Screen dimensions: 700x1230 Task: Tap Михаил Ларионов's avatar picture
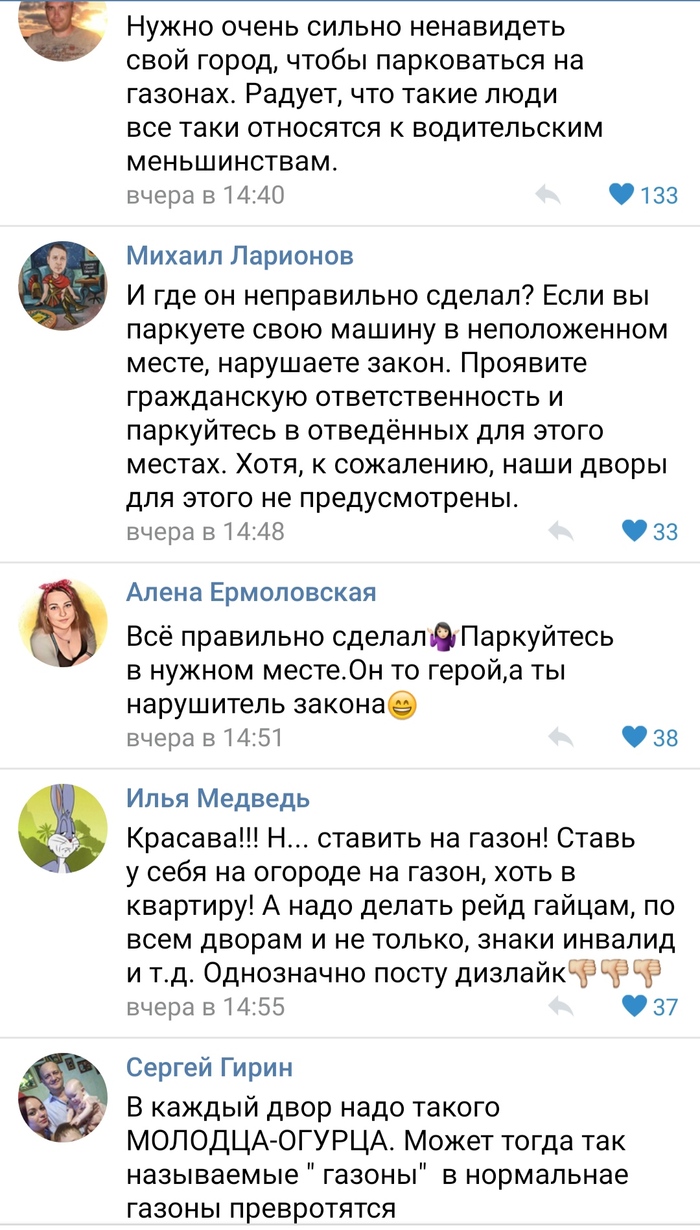[63, 286]
